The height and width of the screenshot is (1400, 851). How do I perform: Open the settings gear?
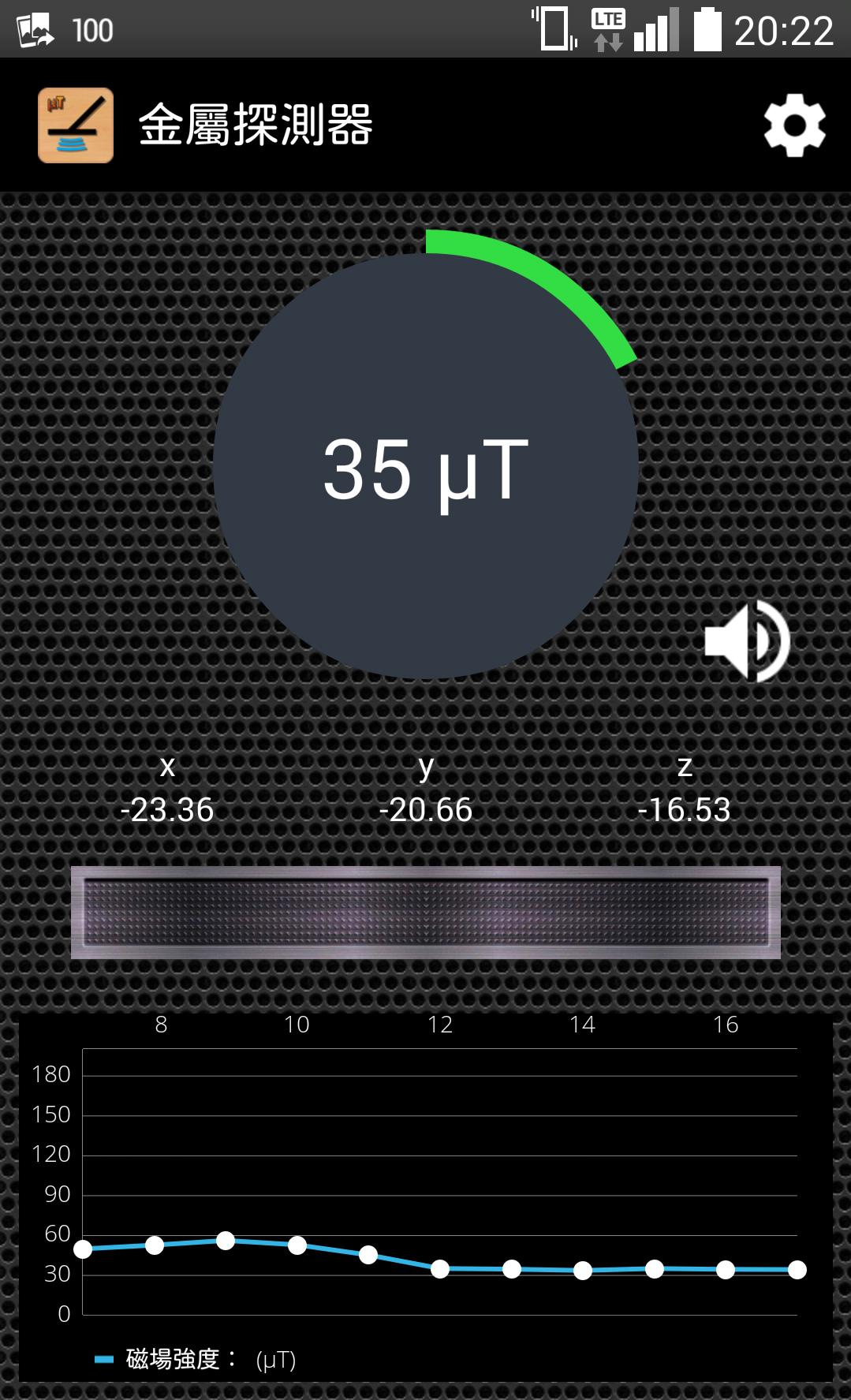tap(794, 125)
